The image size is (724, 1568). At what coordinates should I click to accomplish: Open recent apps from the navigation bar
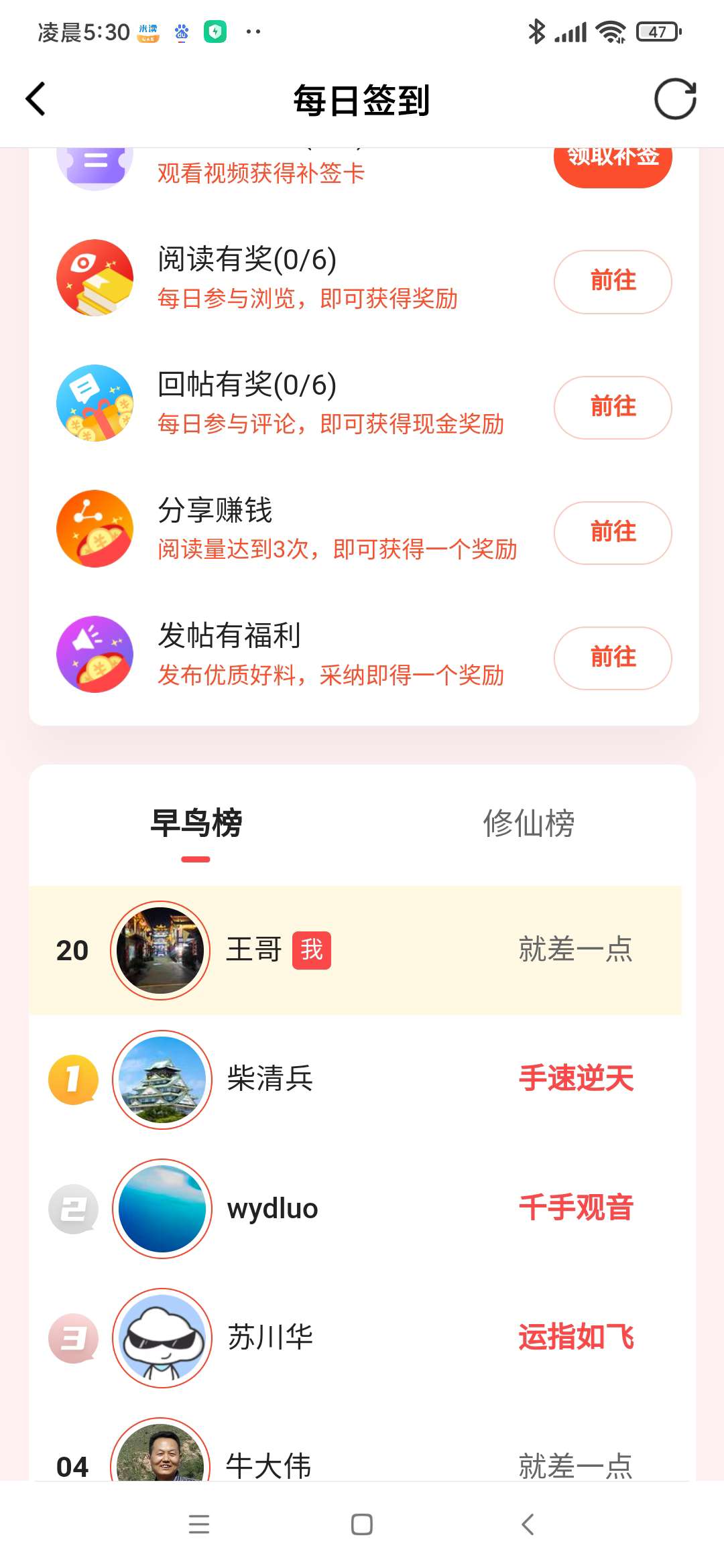[199, 1524]
